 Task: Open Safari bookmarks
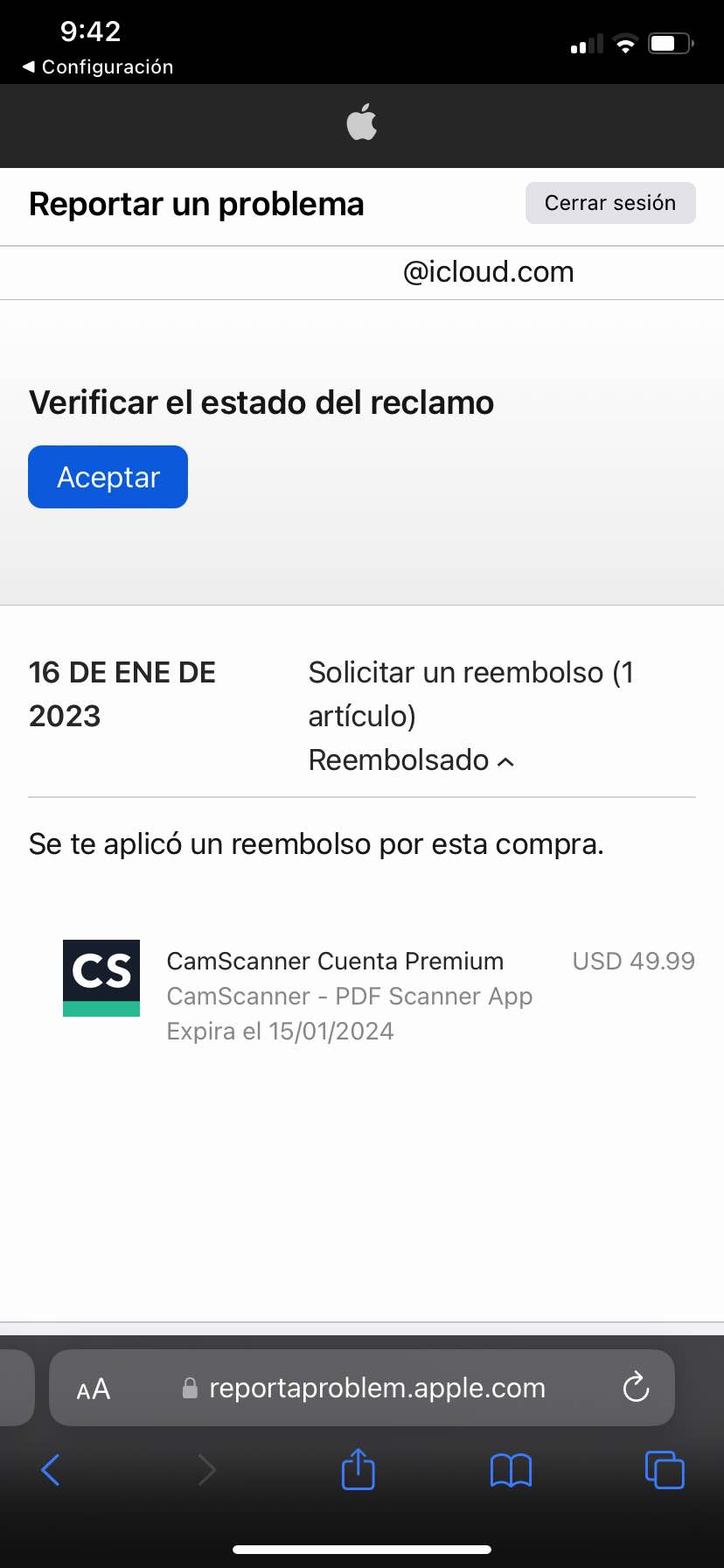[x=511, y=1470]
